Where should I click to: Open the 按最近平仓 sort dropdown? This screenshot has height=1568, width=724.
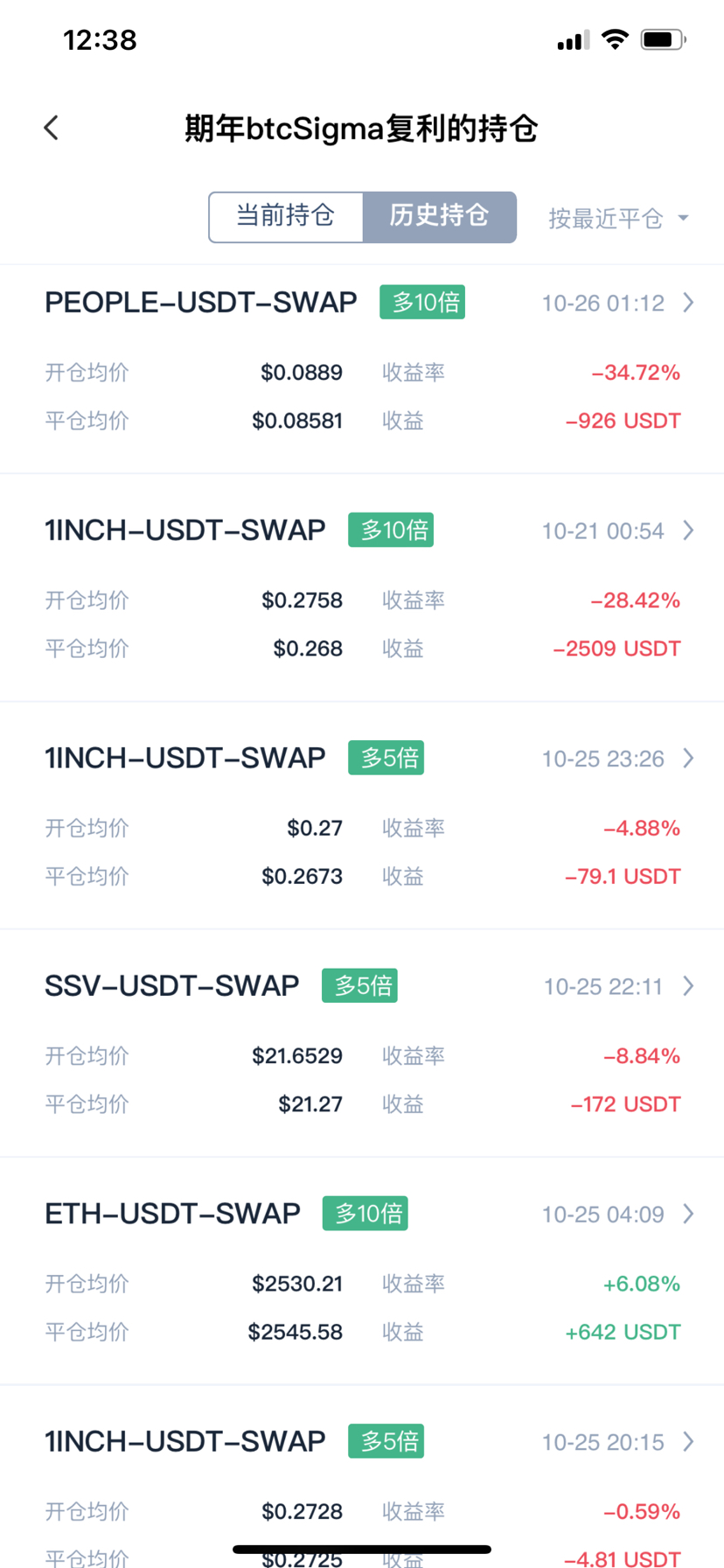[x=618, y=218]
